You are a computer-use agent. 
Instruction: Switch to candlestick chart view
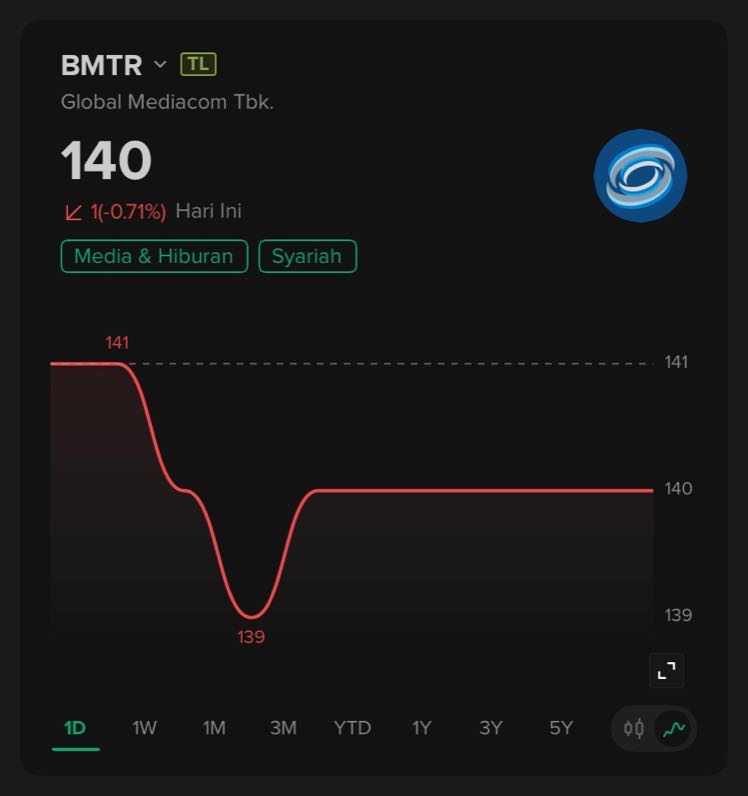[634, 729]
